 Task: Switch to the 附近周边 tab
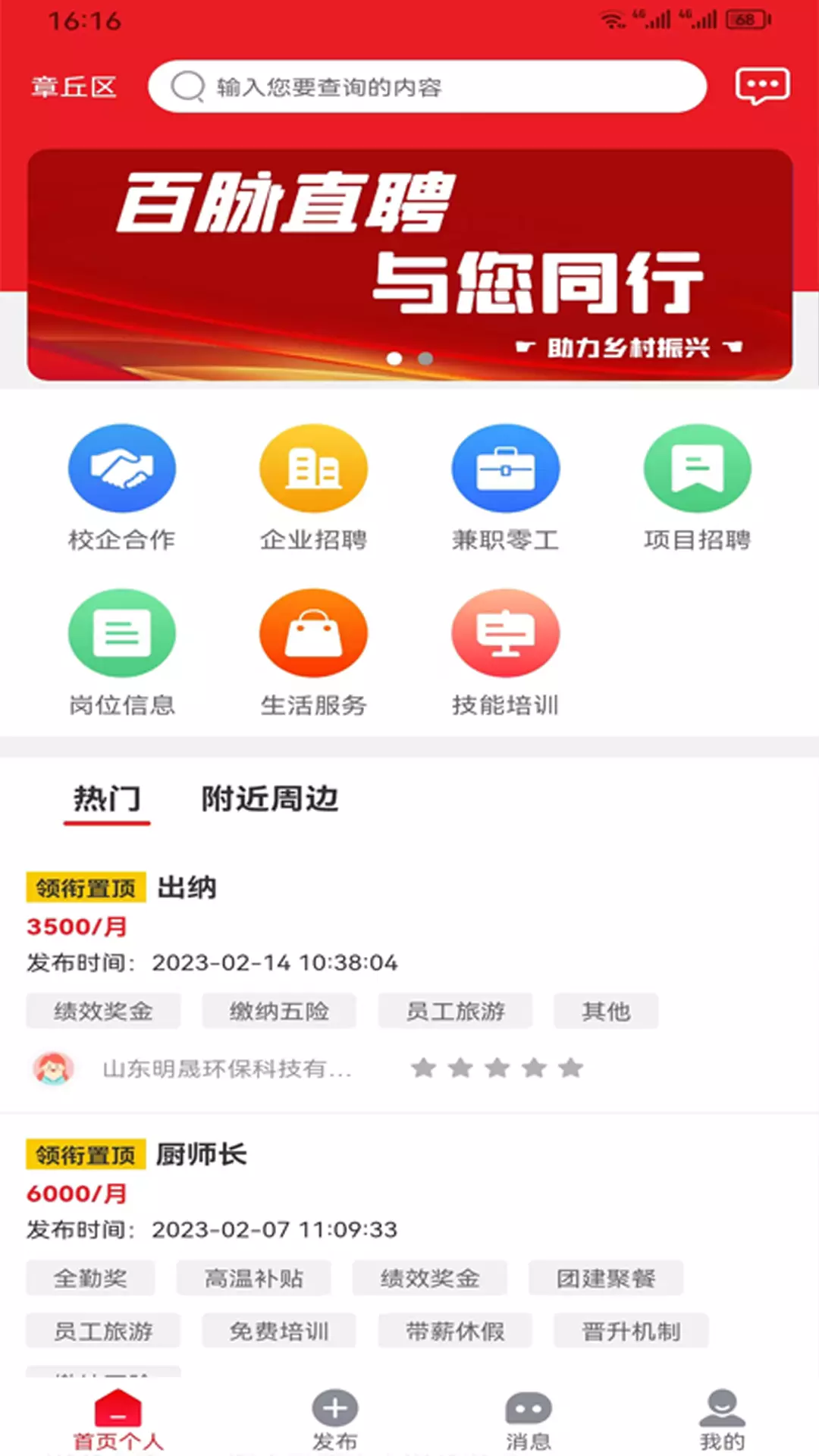click(x=269, y=799)
